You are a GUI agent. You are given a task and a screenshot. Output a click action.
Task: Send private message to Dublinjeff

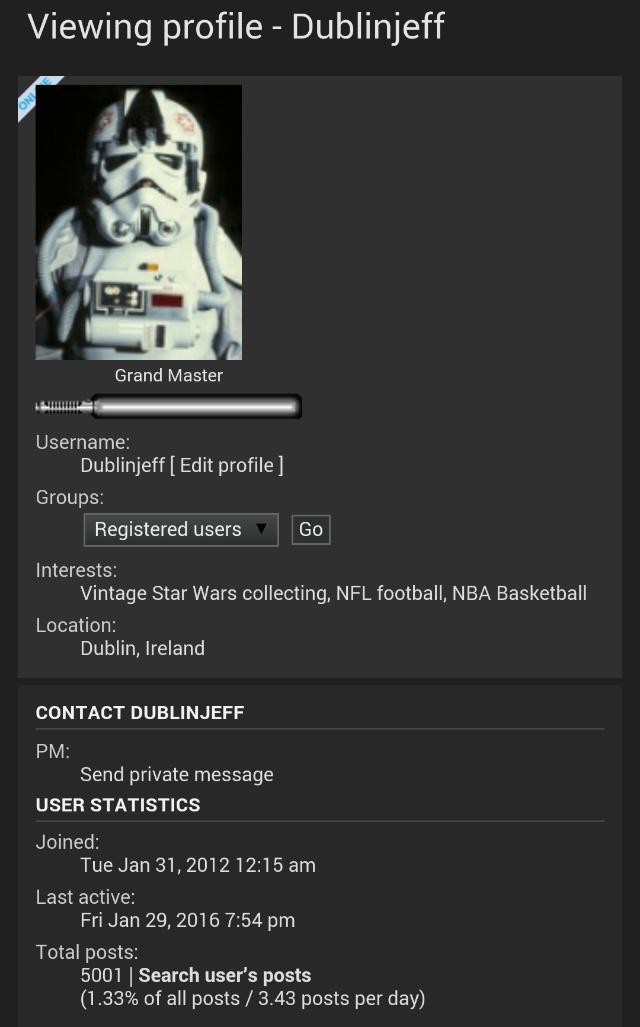[x=177, y=774]
